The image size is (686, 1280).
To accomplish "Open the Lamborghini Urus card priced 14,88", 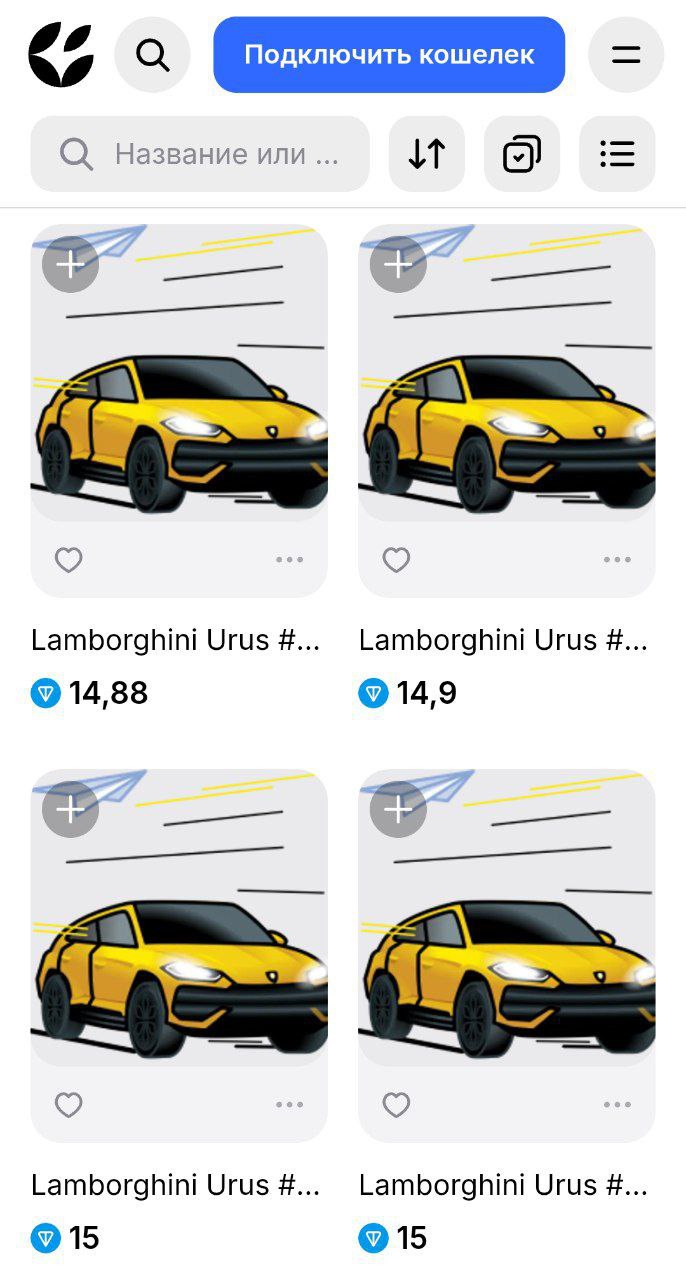I will pyautogui.click(x=179, y=400).
